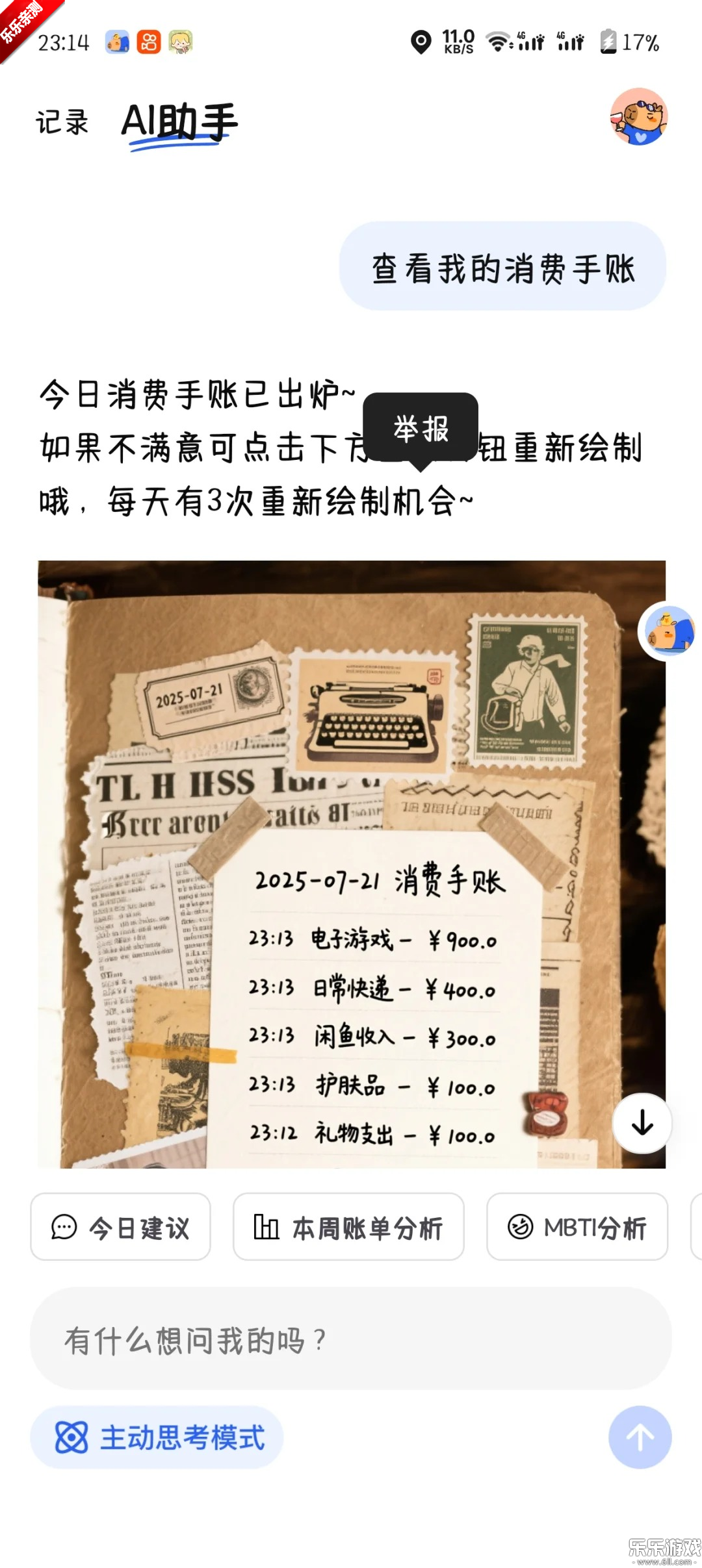Tap the bar chart icon on 本周账单分析
Screen dimensions: 702x1568
tap(267, 1226)
